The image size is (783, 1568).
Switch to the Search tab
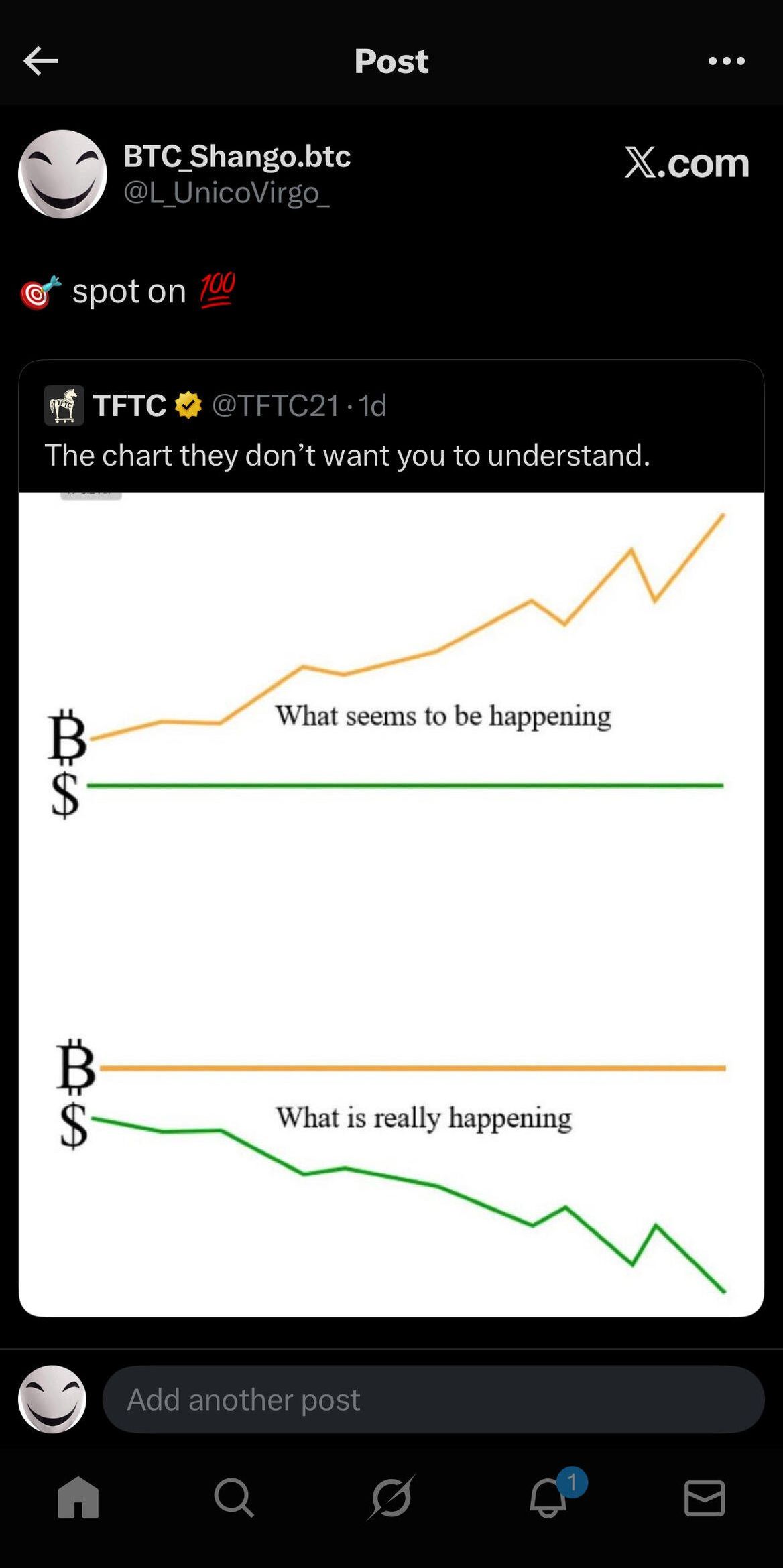pyautogui.click(x=234, y=1497)
